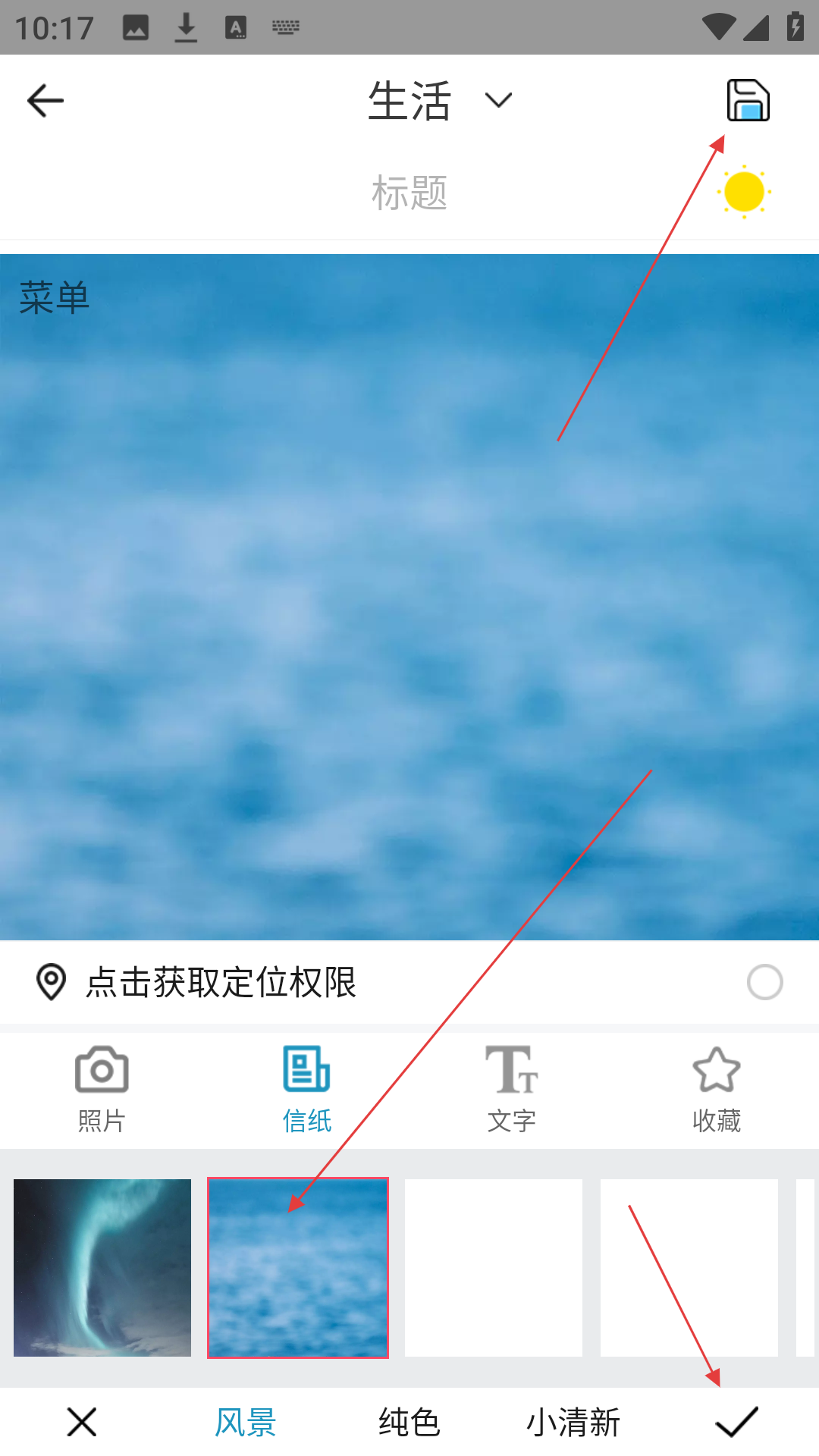Choose the blue sky background thumbnail
This screenshot has width=819, height=1456.
point(298,1268)
